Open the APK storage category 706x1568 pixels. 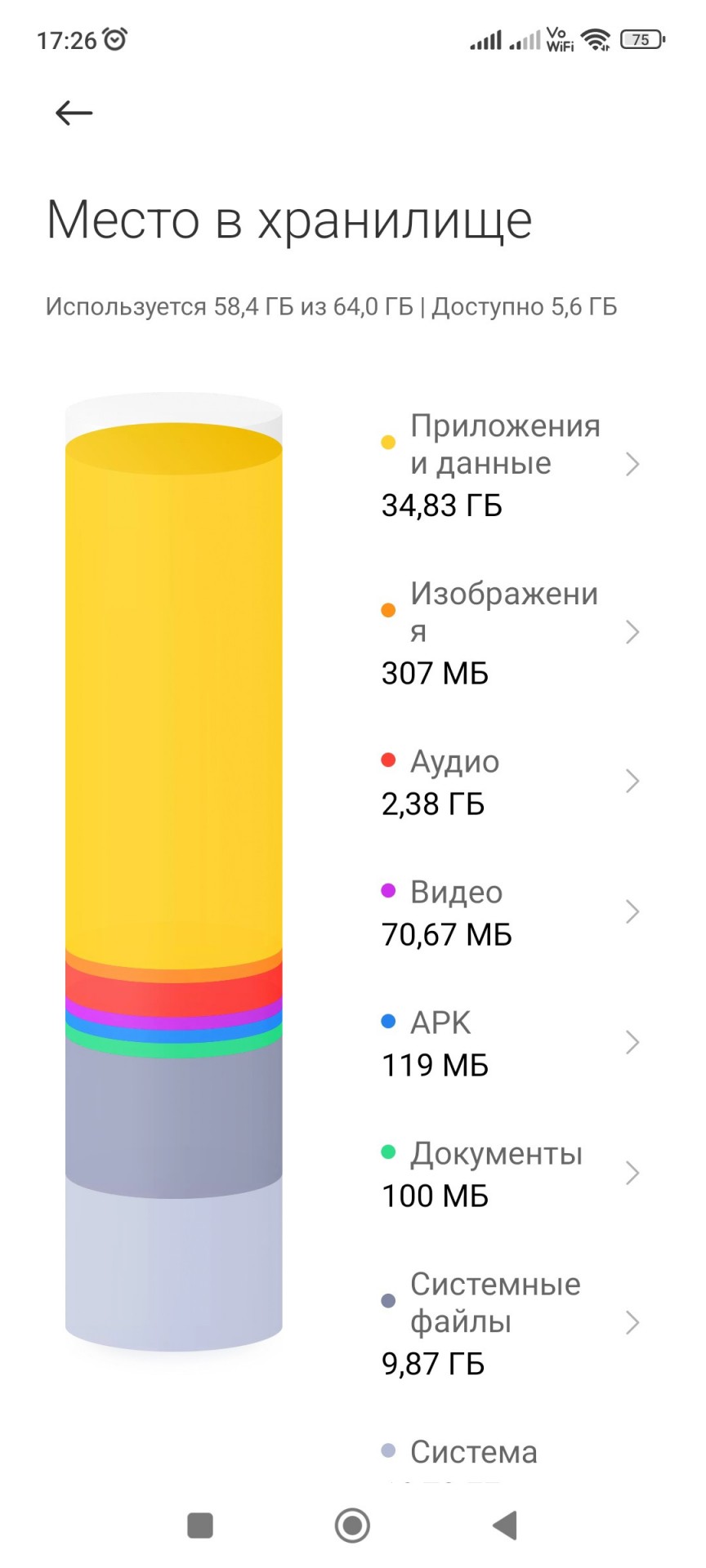pos(507,1043)
